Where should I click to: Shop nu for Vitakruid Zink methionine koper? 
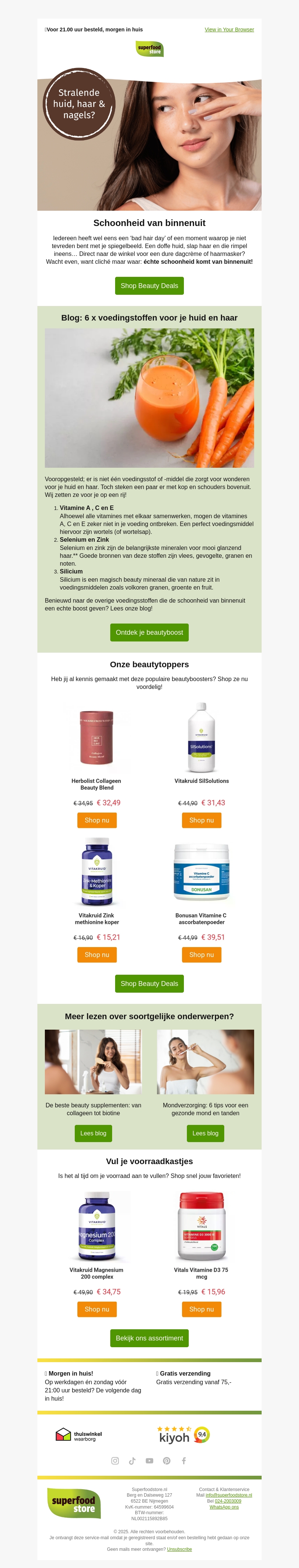click(97, 955)
